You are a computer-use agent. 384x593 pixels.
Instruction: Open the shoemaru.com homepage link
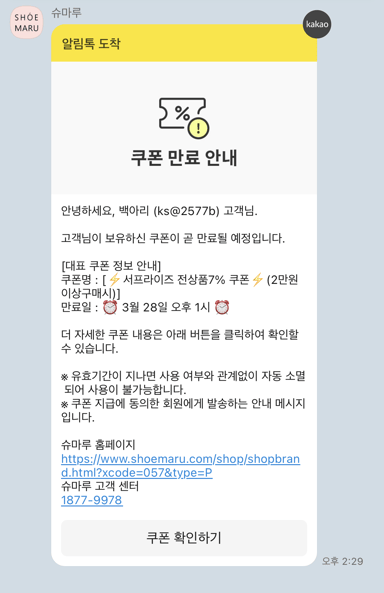[x=180, y=466]
